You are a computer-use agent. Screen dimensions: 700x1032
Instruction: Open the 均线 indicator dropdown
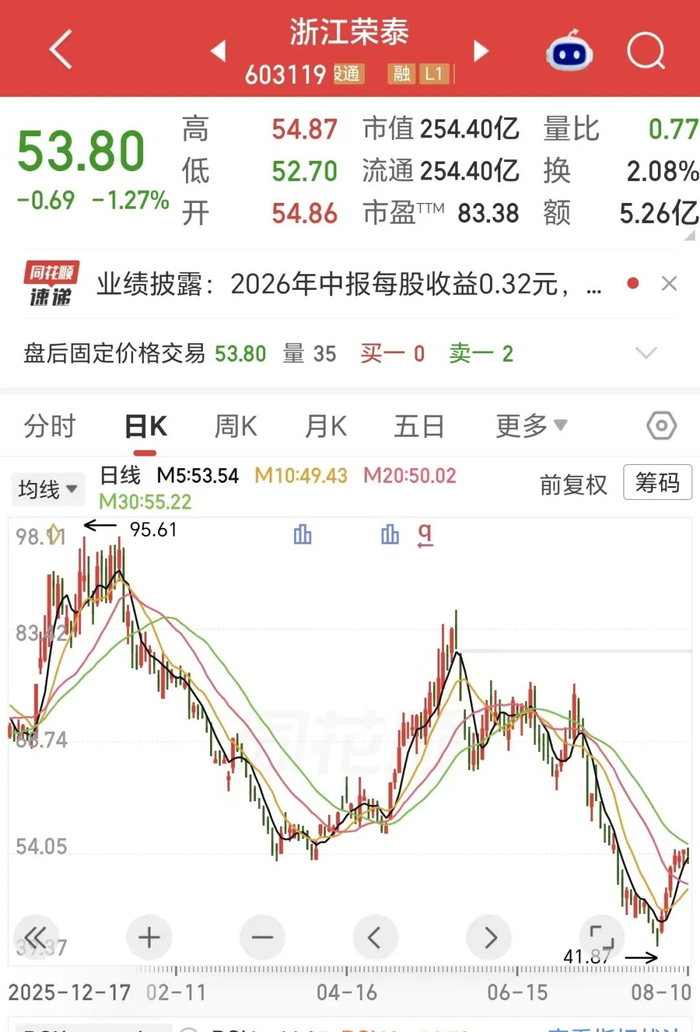(48, 489)
